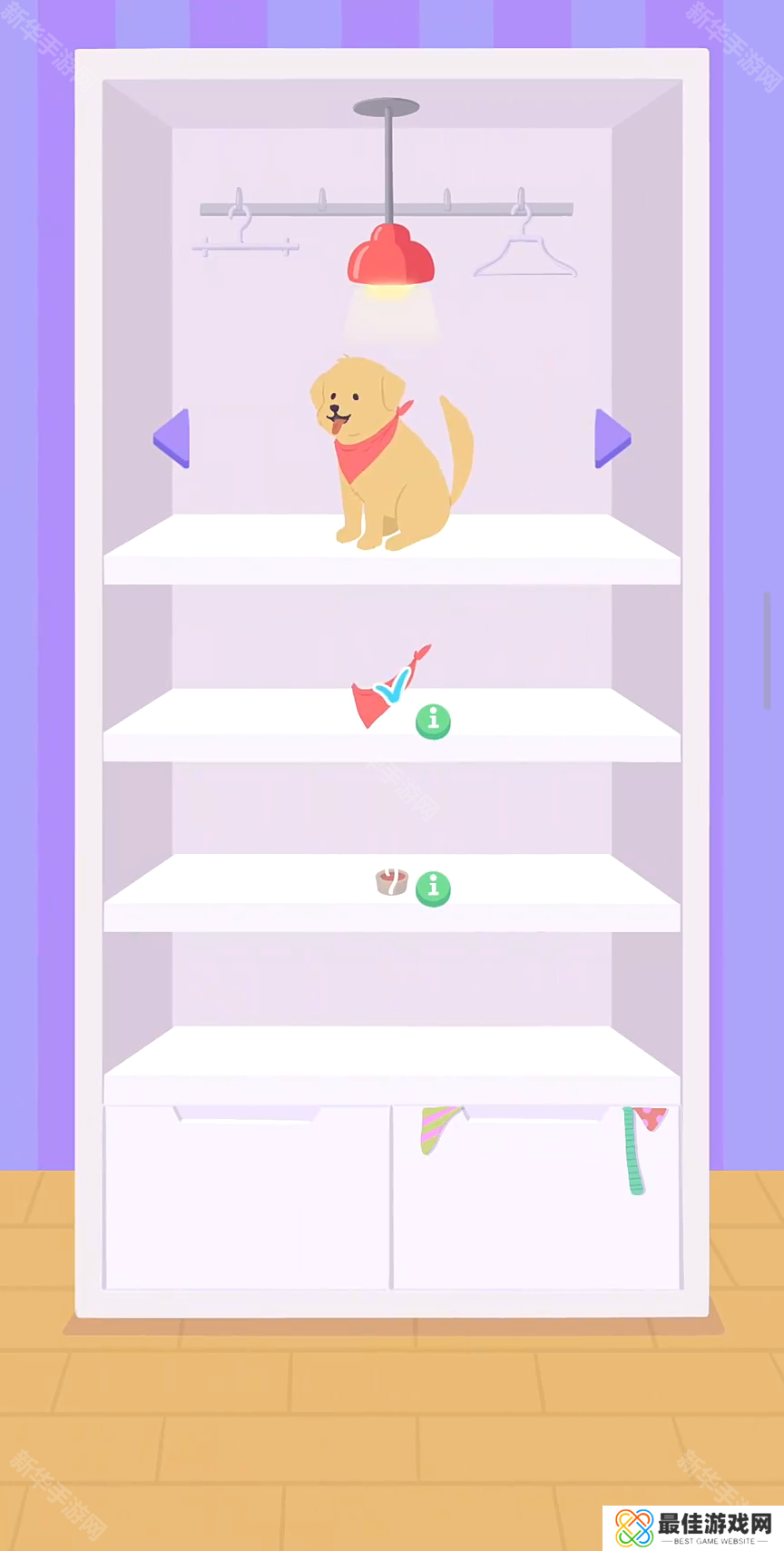The image size is (784, 1551).
Task: Open the right drawer with clothes
Action: pyautogui.click(x=535, y=1196)
